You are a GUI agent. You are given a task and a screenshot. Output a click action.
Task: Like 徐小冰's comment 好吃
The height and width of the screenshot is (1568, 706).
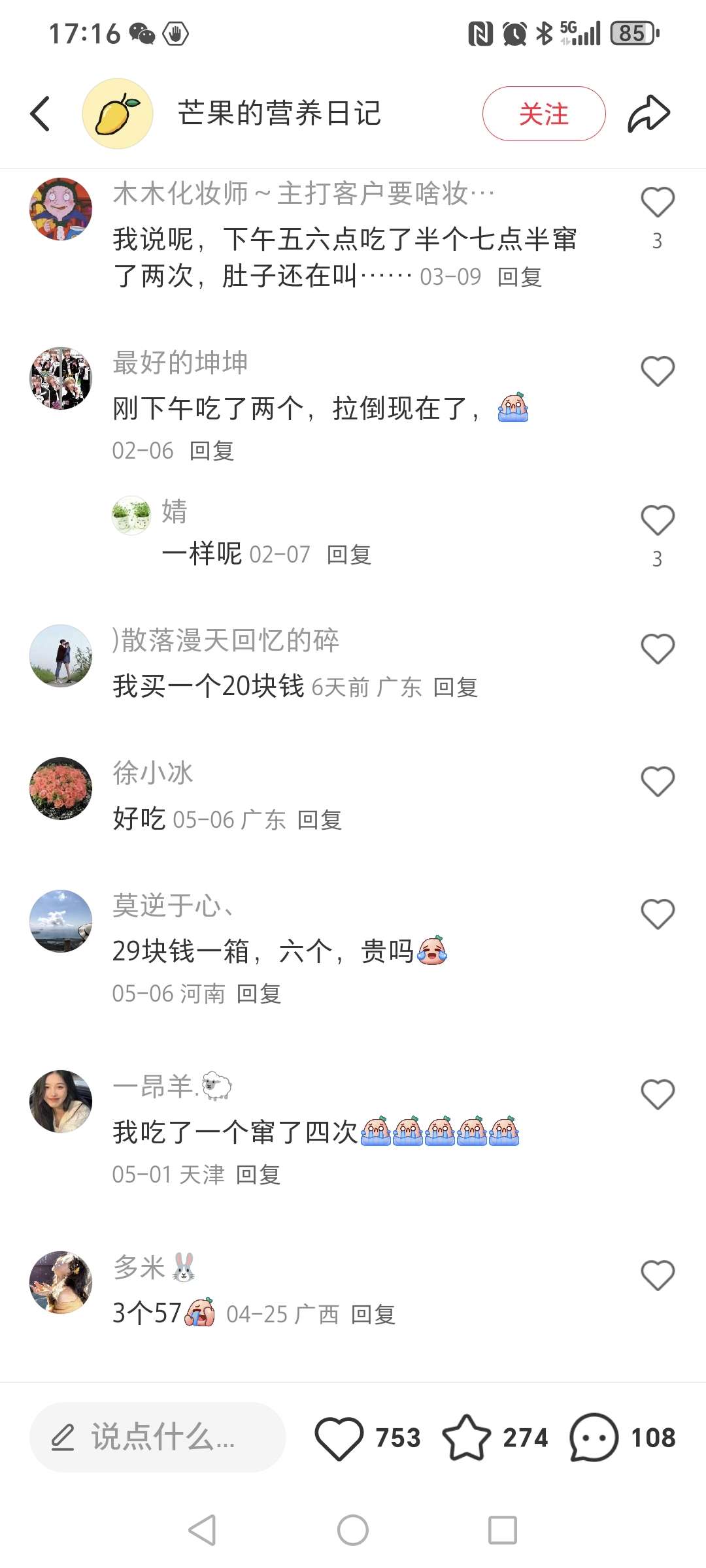657,781
